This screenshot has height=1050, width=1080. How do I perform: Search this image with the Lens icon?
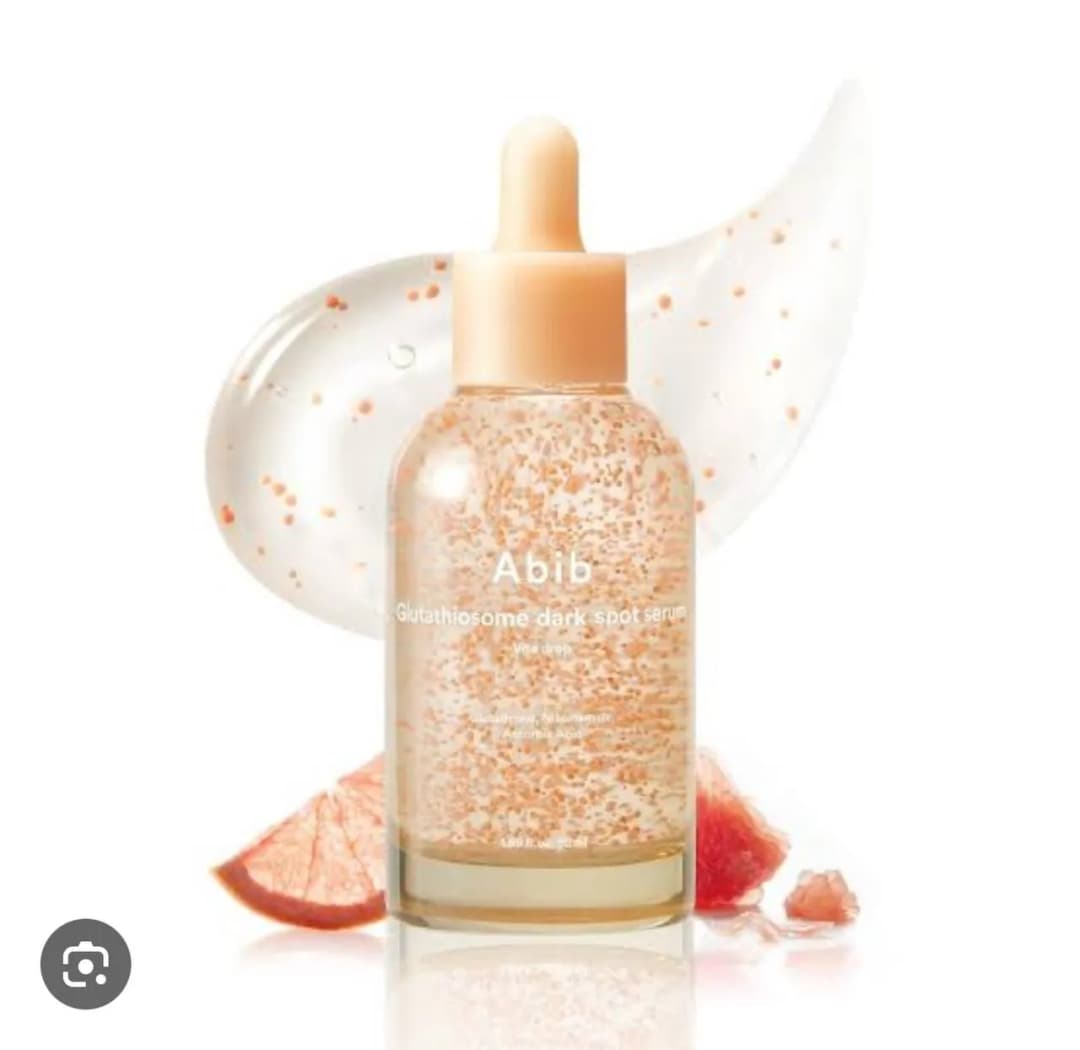tap(85, 964)
